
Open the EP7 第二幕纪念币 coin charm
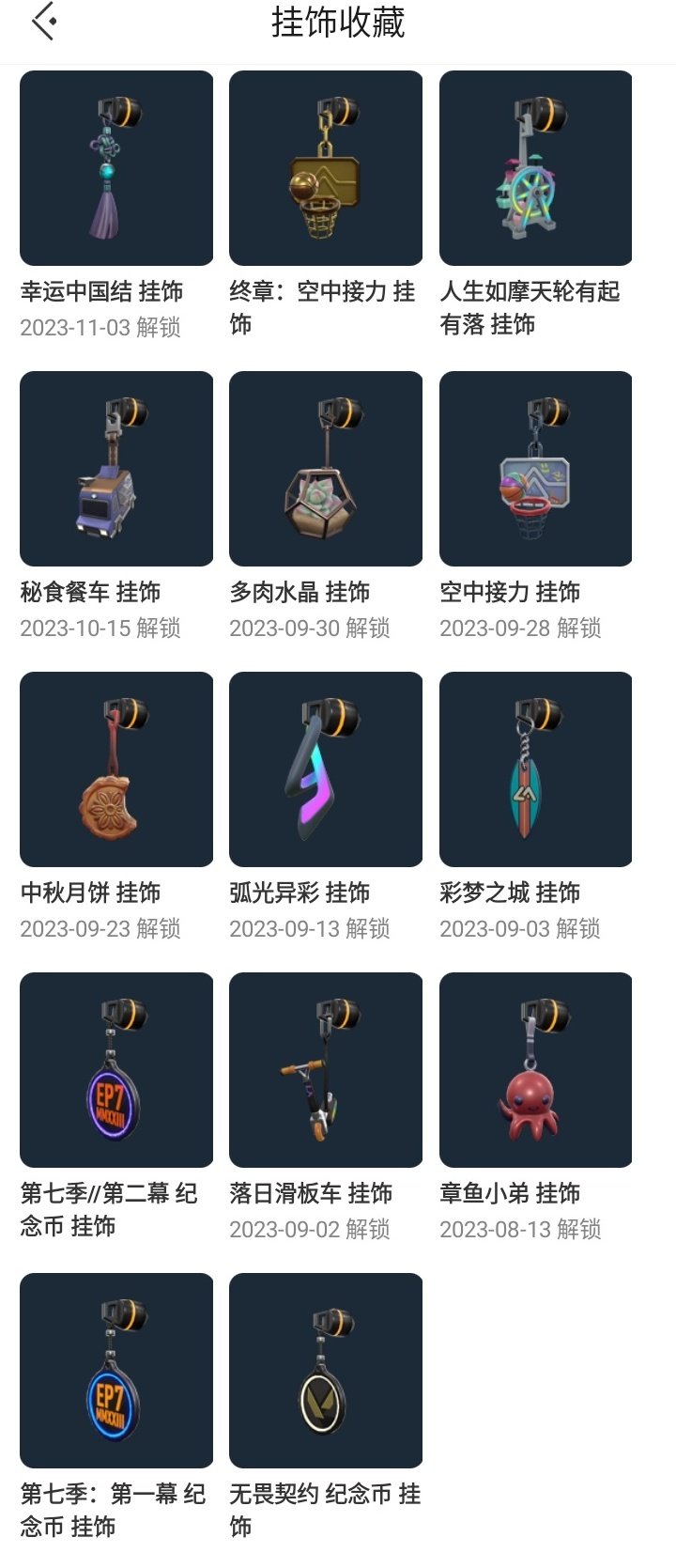115,1068
